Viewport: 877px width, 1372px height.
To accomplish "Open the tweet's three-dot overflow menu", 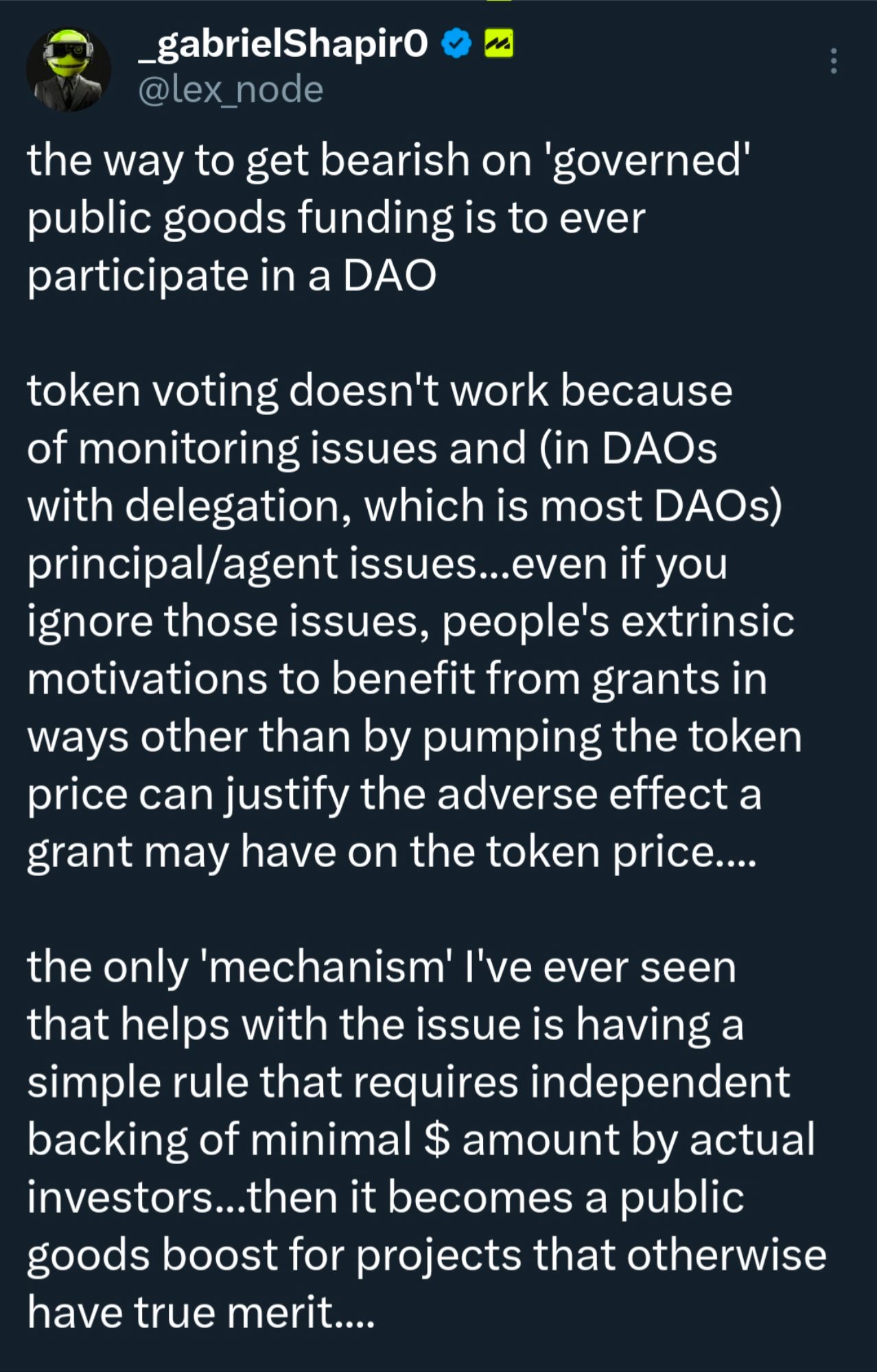I will pyautogui.click(x=834, y=61).
